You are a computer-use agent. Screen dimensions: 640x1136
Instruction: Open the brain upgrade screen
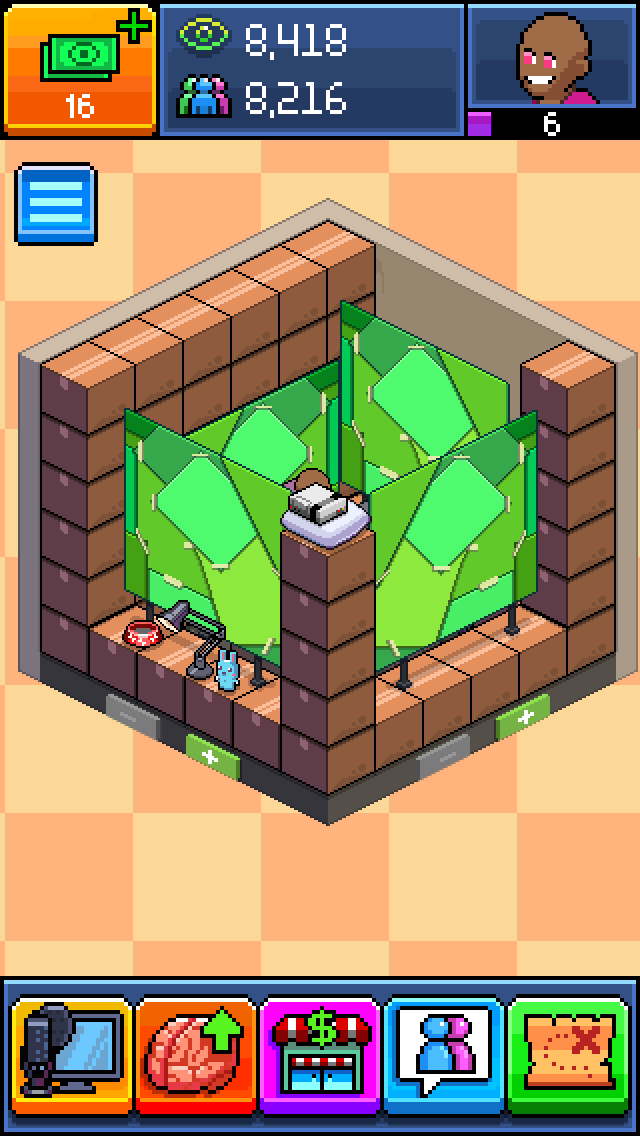click(x=195, y=1060)
